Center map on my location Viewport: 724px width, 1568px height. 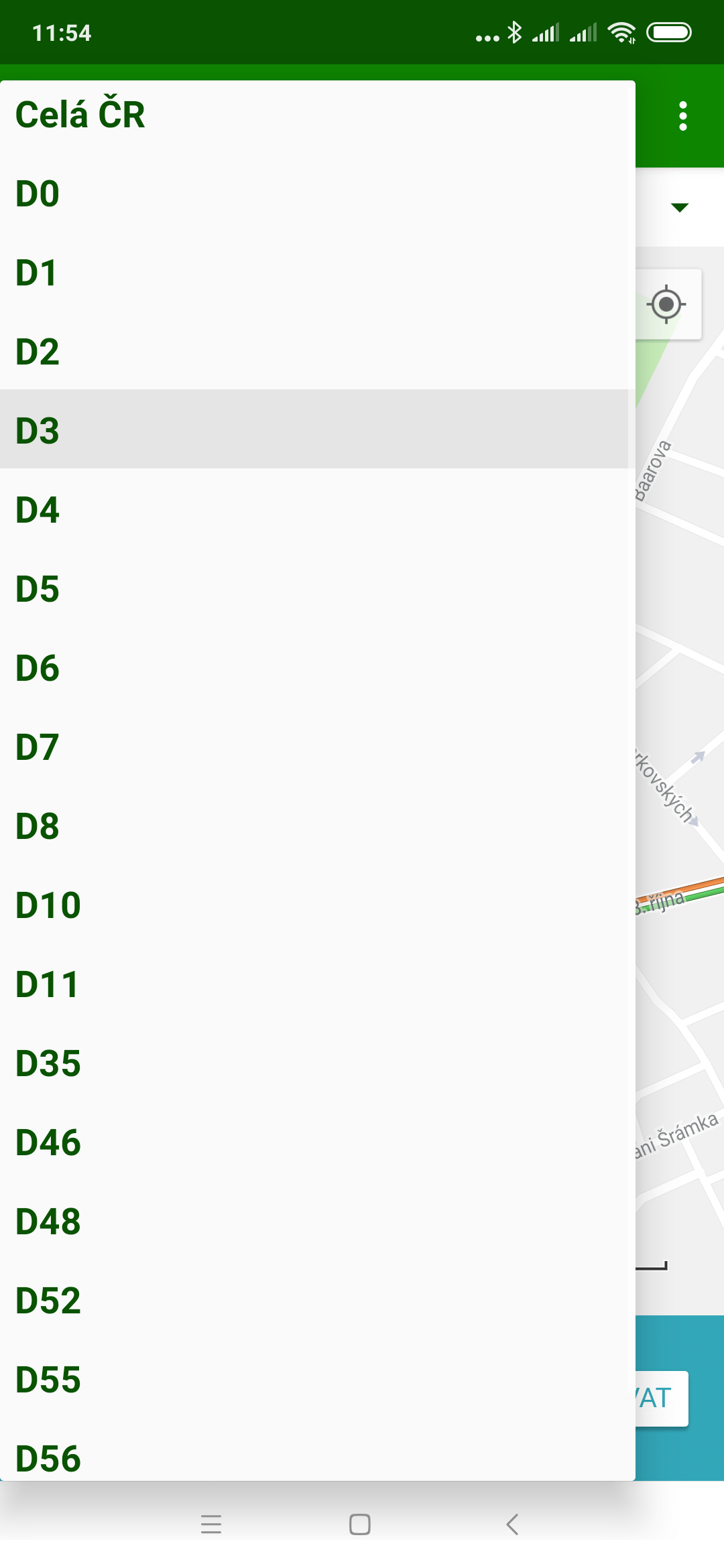tap(666, 304)
